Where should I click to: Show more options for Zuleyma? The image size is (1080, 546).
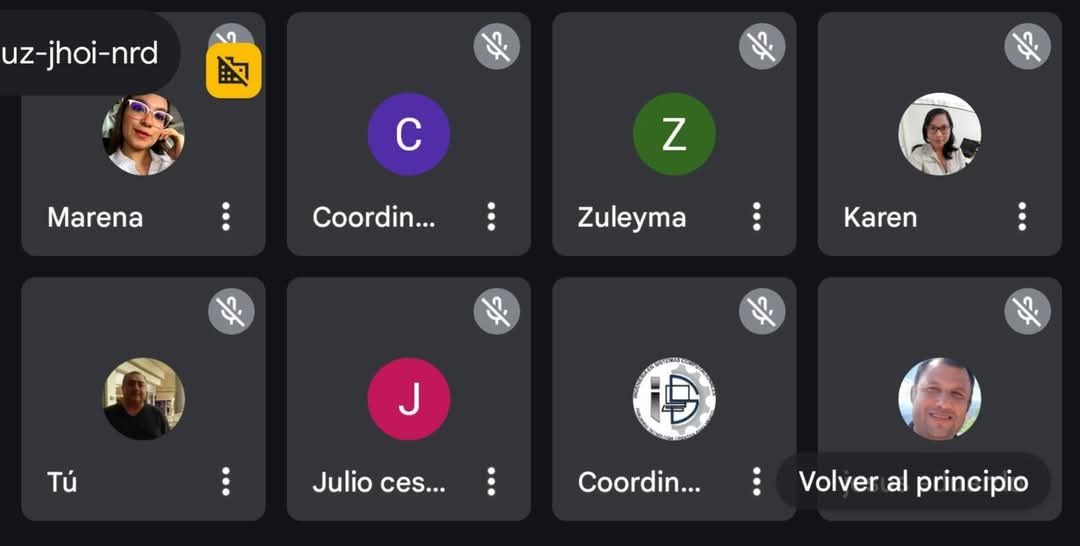point(757,216)
